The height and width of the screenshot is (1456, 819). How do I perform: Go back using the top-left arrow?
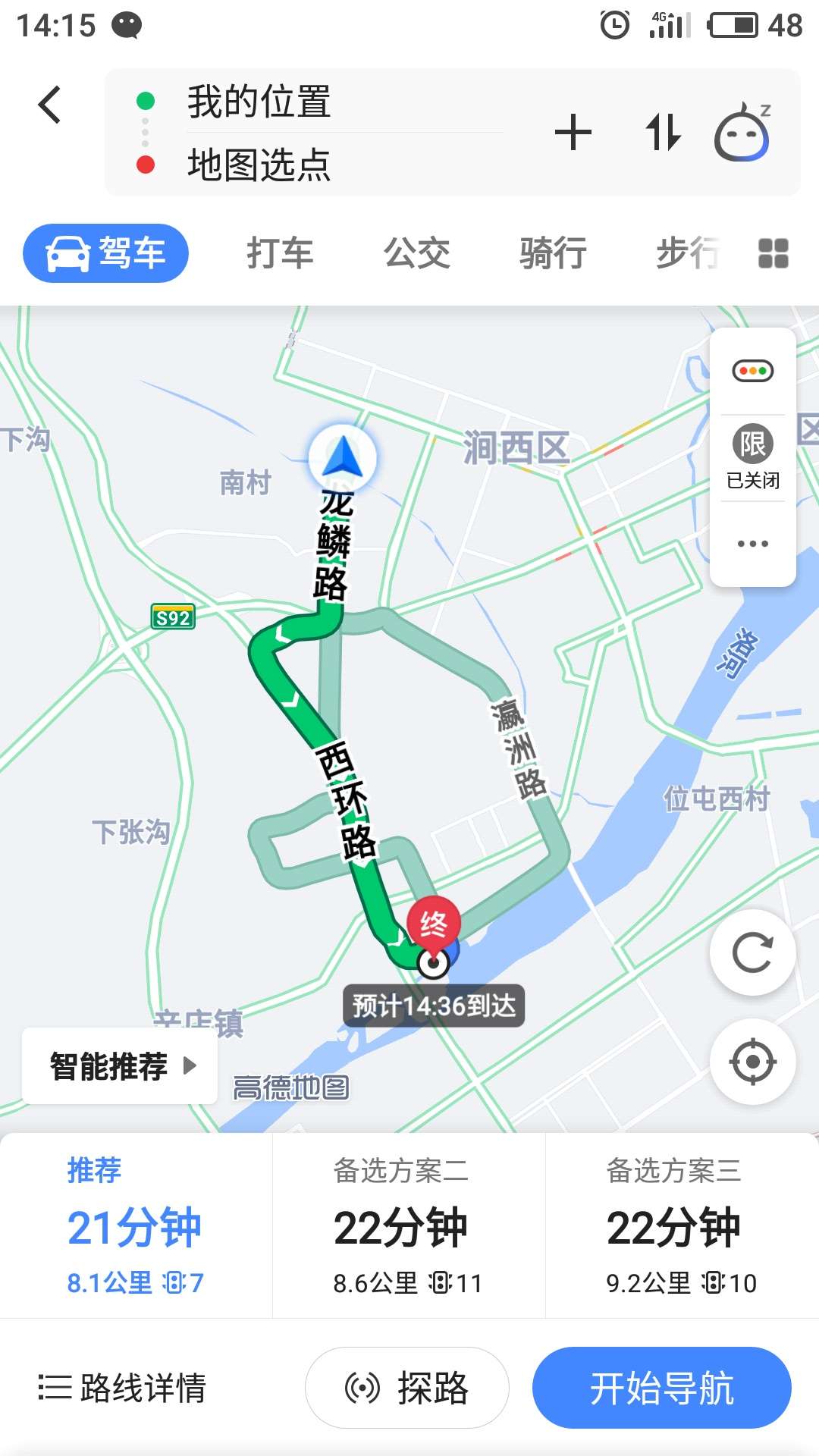coord(50,105)
